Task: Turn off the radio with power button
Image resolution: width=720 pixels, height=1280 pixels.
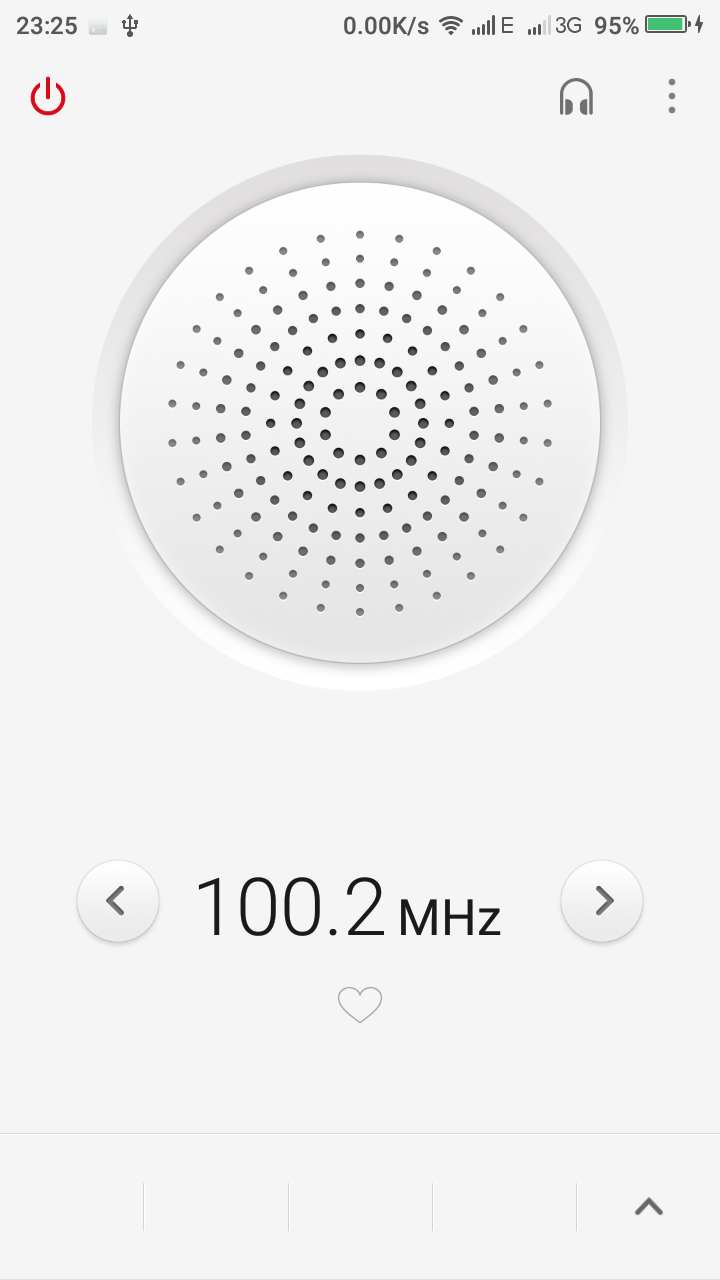Action: tap(48, 97)
